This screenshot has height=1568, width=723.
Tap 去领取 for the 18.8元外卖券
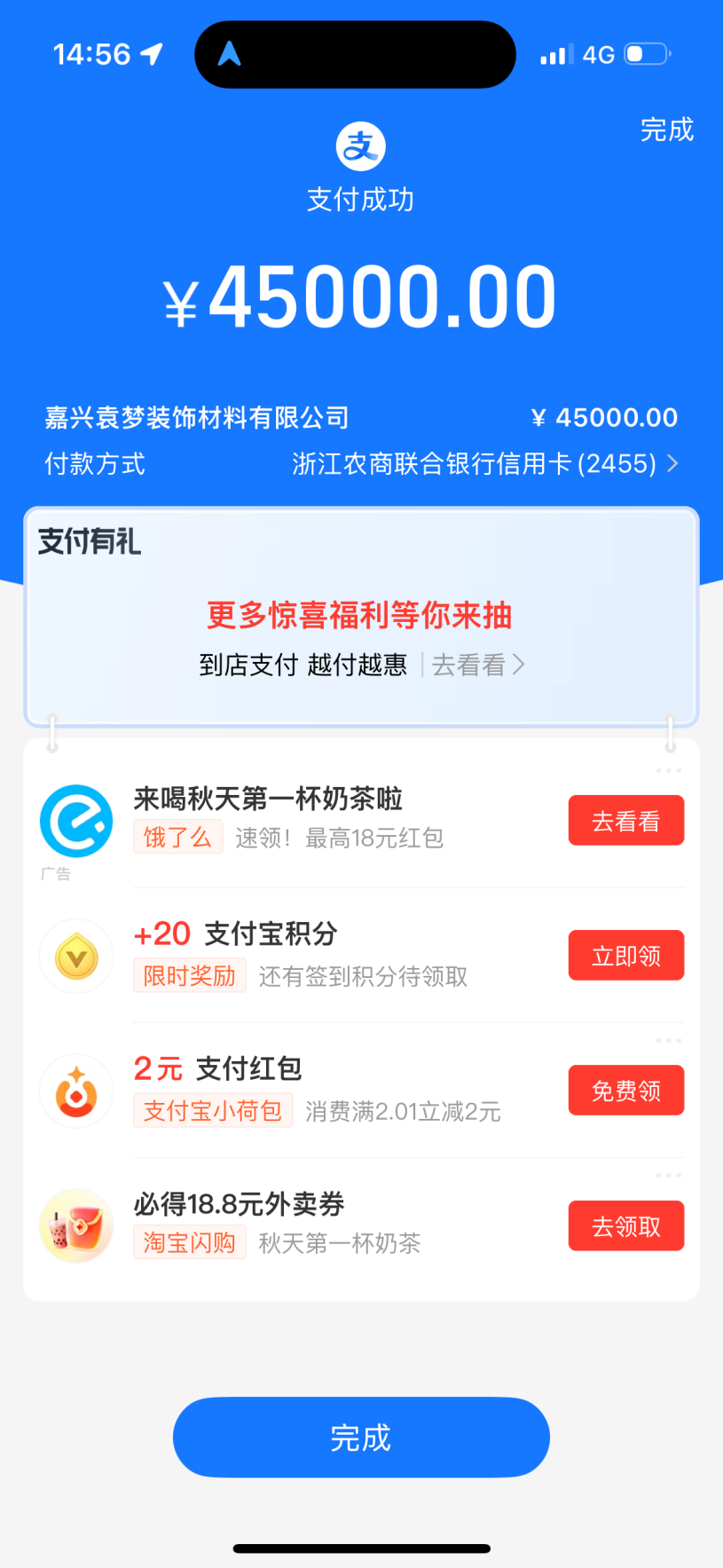click(x=625, y=1226)
